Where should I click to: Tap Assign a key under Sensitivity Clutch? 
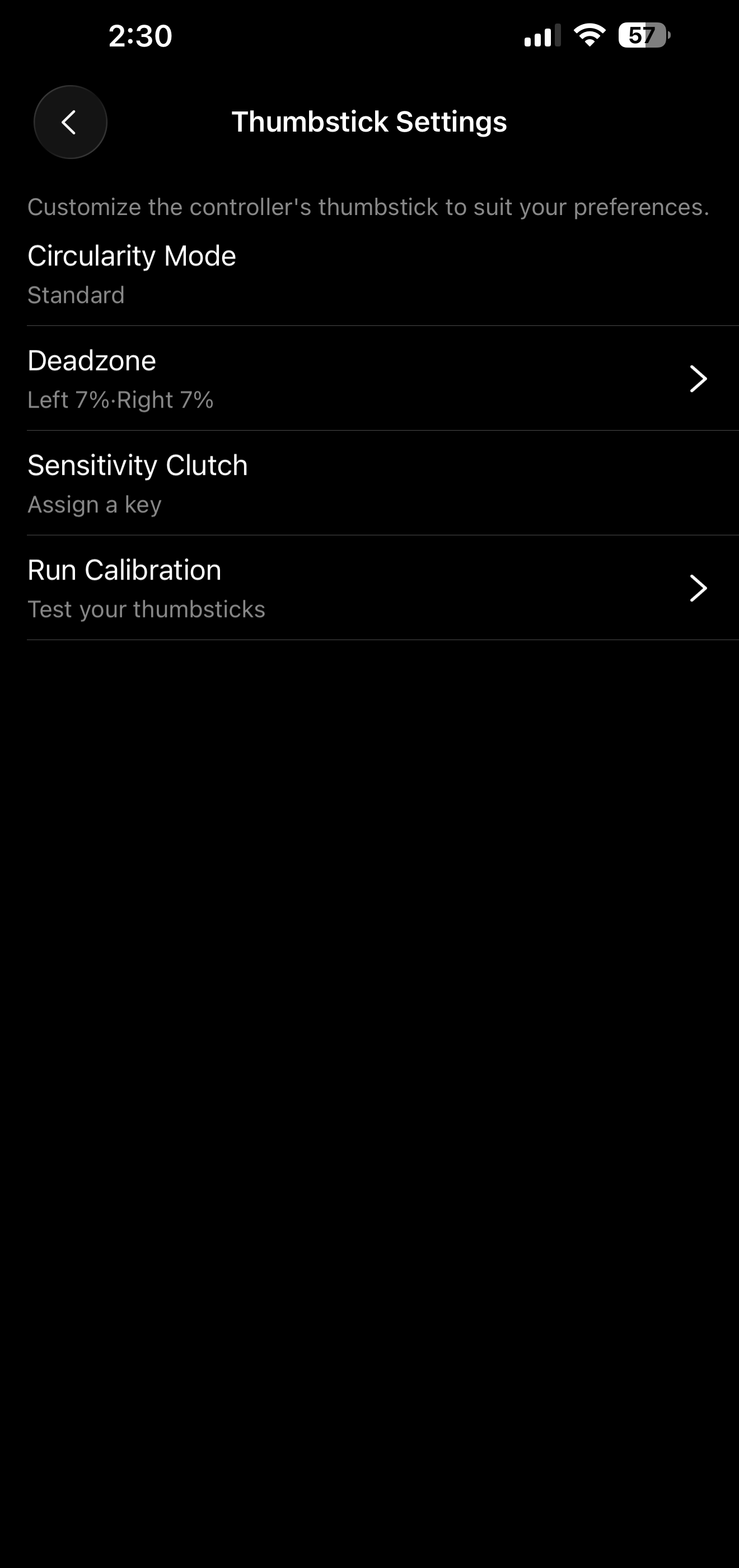point(95,503)
